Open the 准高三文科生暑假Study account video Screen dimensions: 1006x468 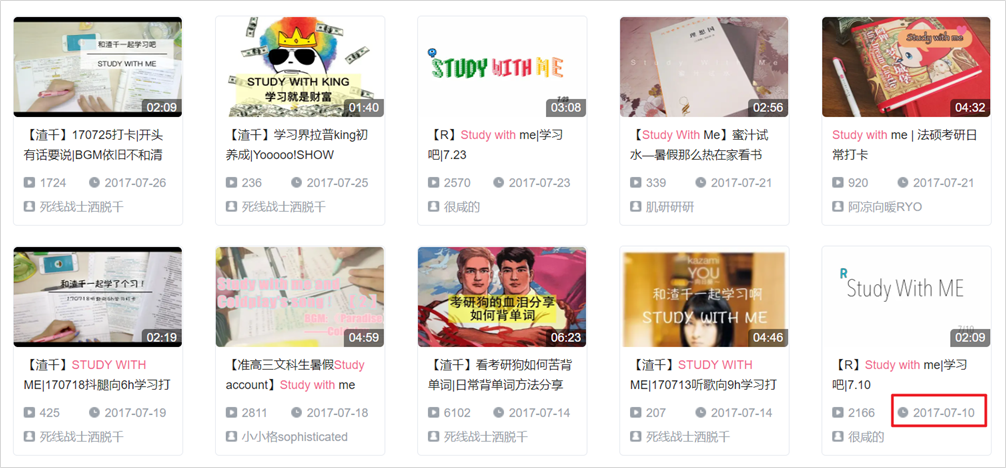coord(299,297)
